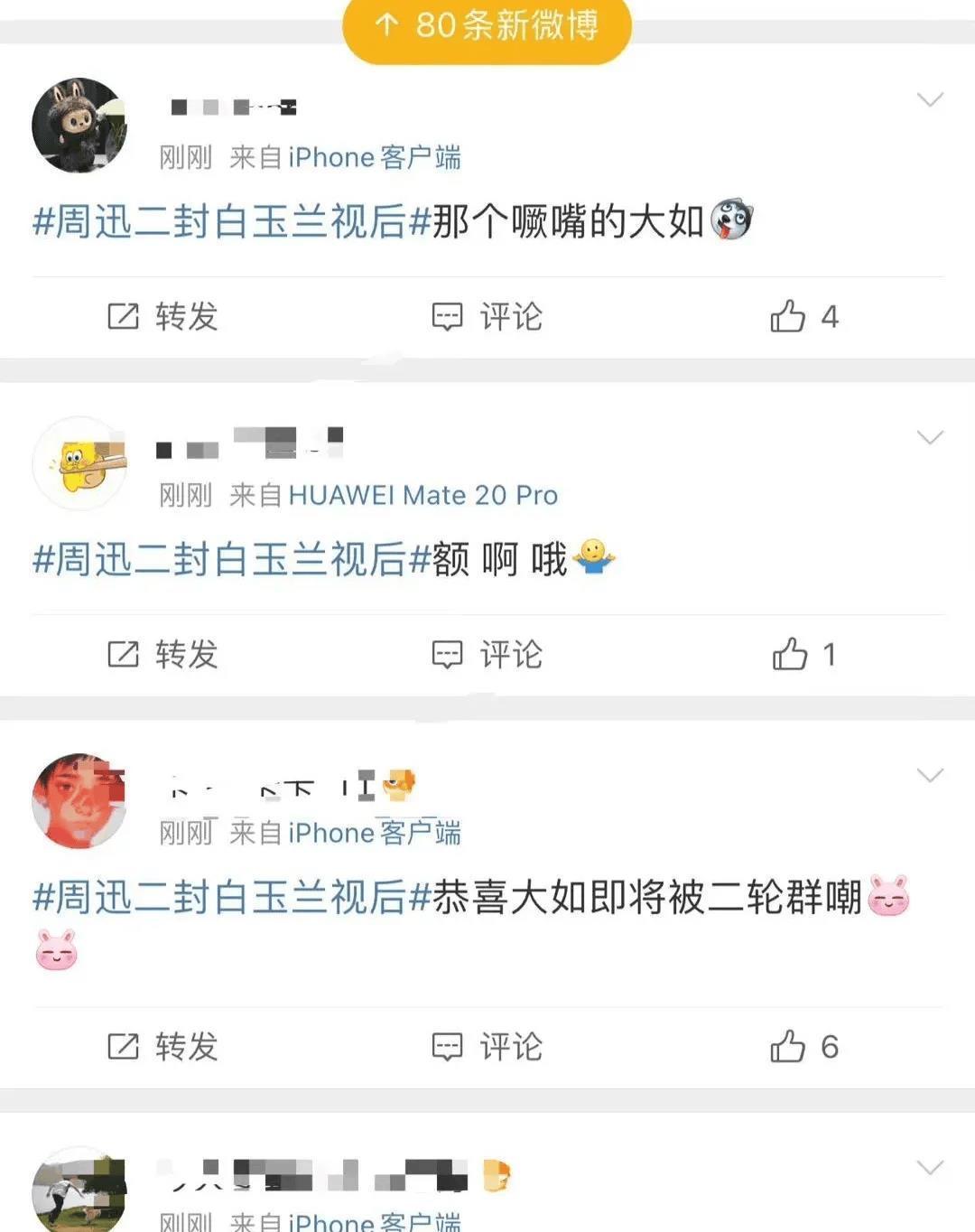The height and width of the screenshot is (1232, 975).
Task: Expand options for the 额 啊 哦 post
Action: point(929,438)
